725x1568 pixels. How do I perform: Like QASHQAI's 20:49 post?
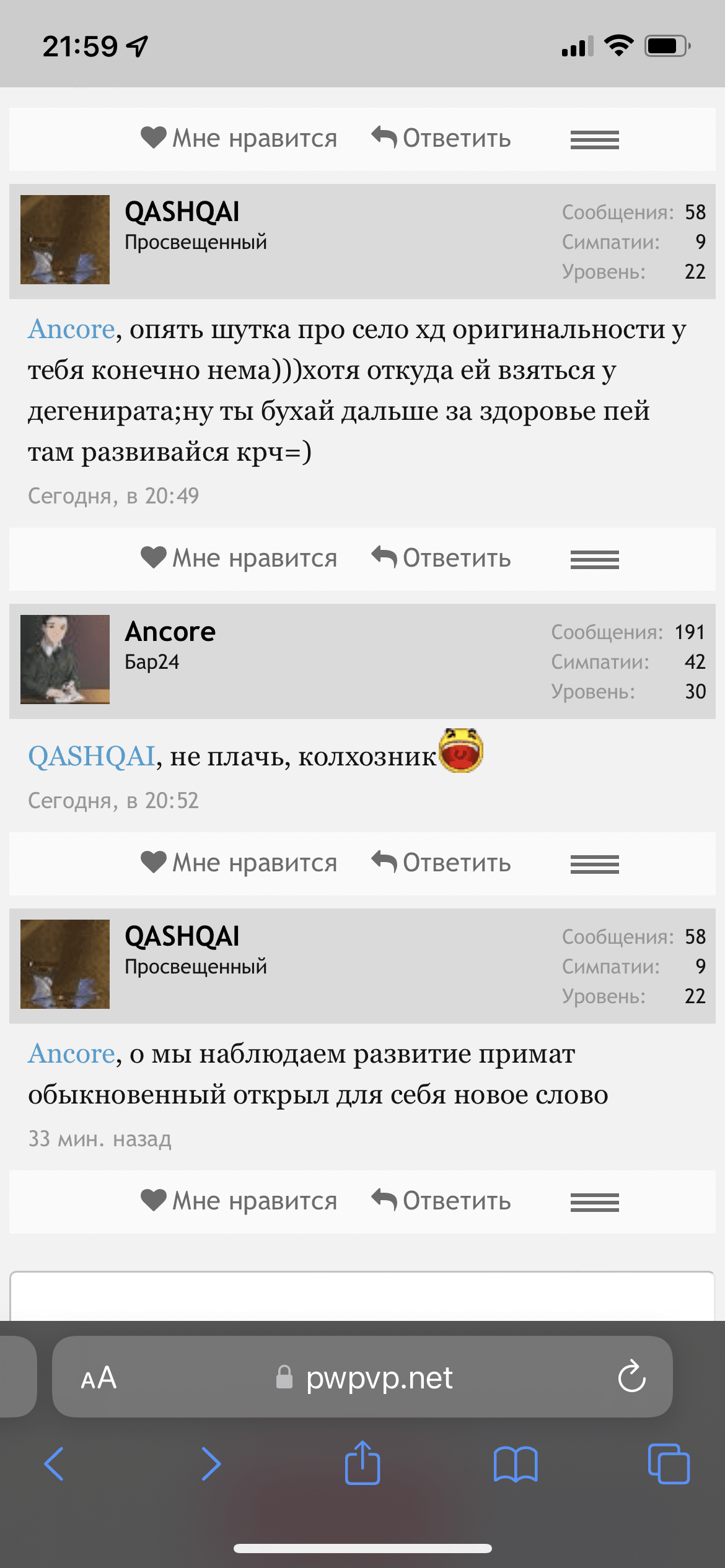[x=239, y=558]
